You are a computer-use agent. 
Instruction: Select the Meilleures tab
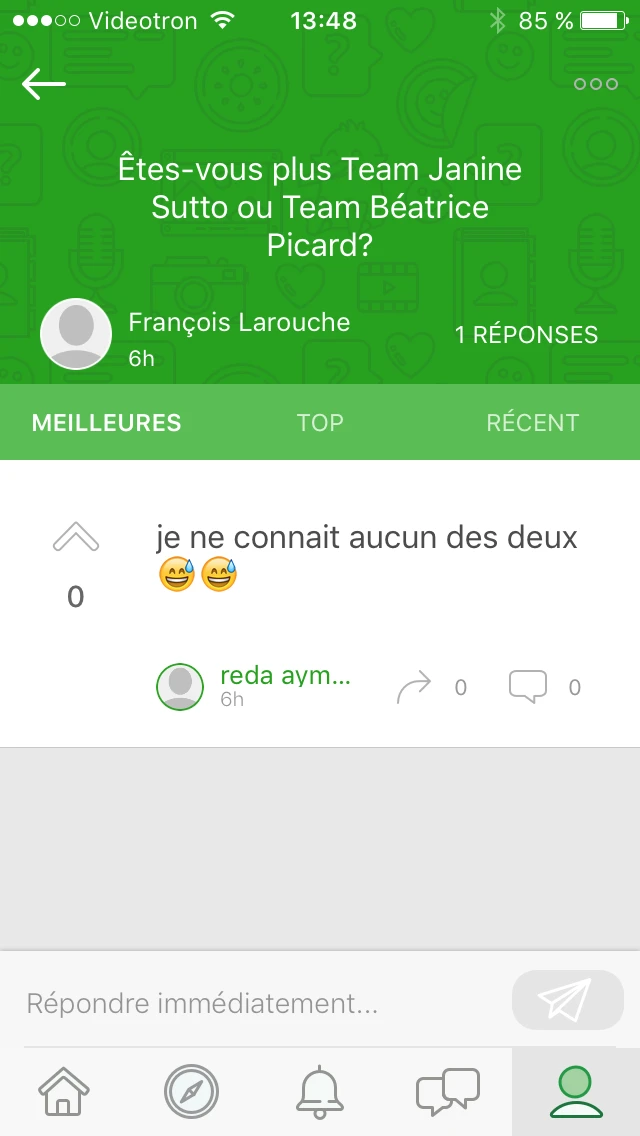tap(107, 422)
